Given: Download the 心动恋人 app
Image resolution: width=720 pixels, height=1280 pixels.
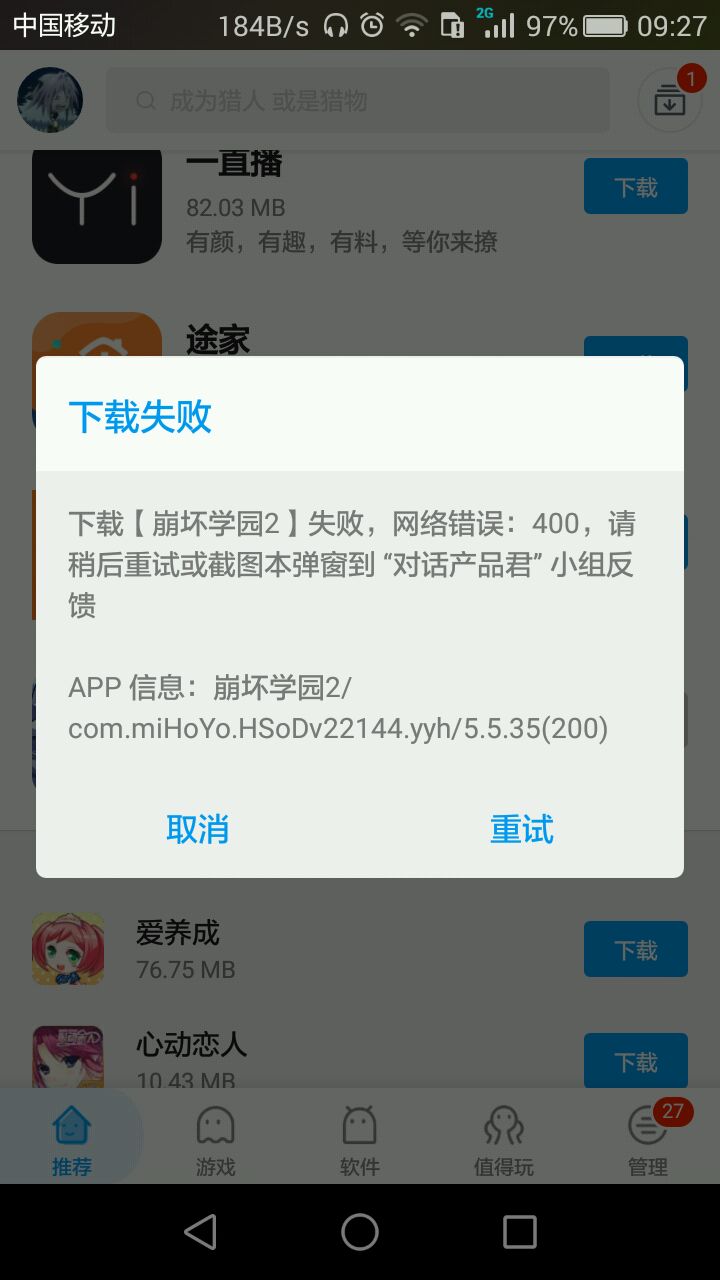Looking at the screenshot, I should (635, 1061).
